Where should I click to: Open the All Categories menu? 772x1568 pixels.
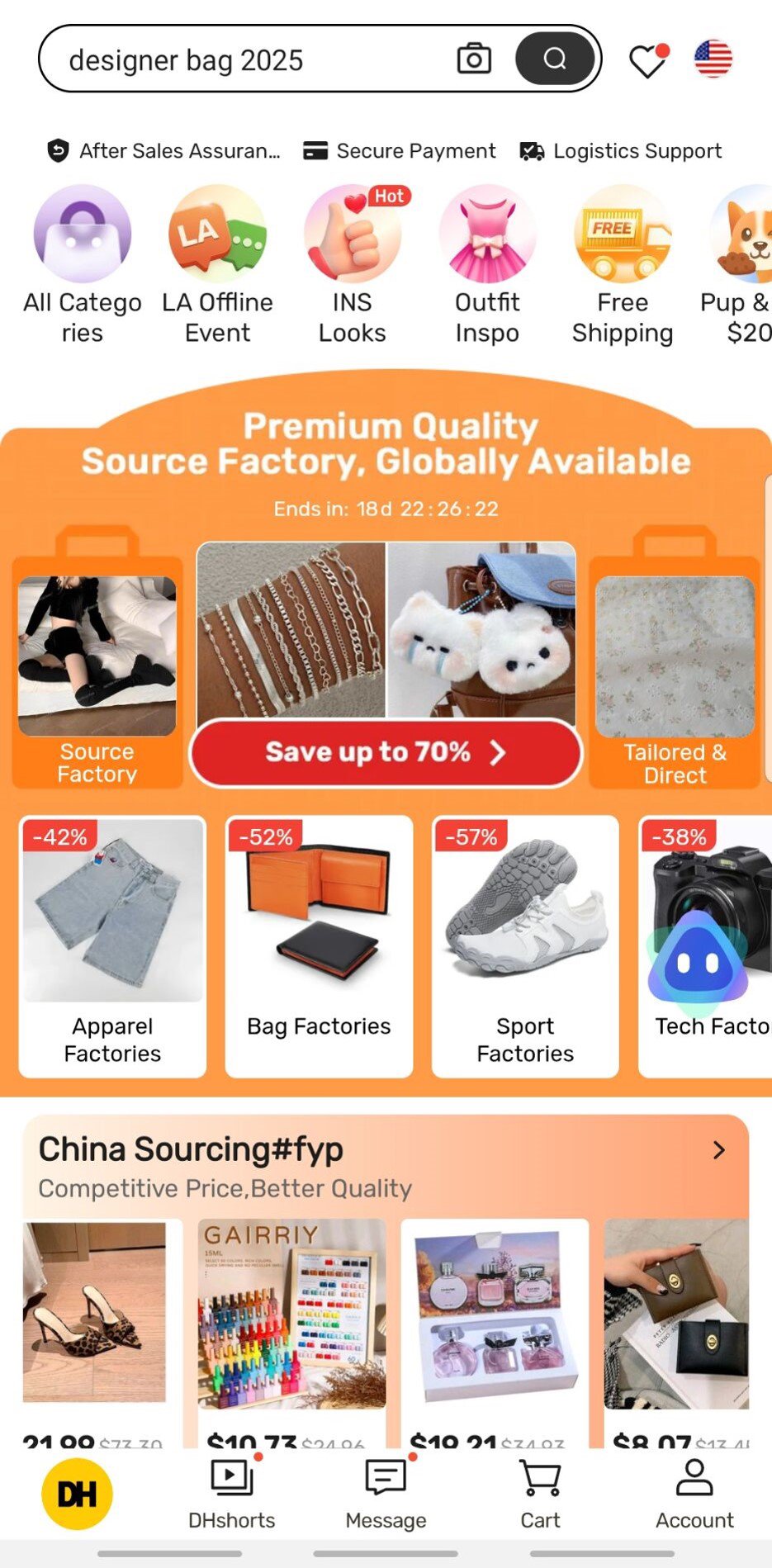(82, 234)
